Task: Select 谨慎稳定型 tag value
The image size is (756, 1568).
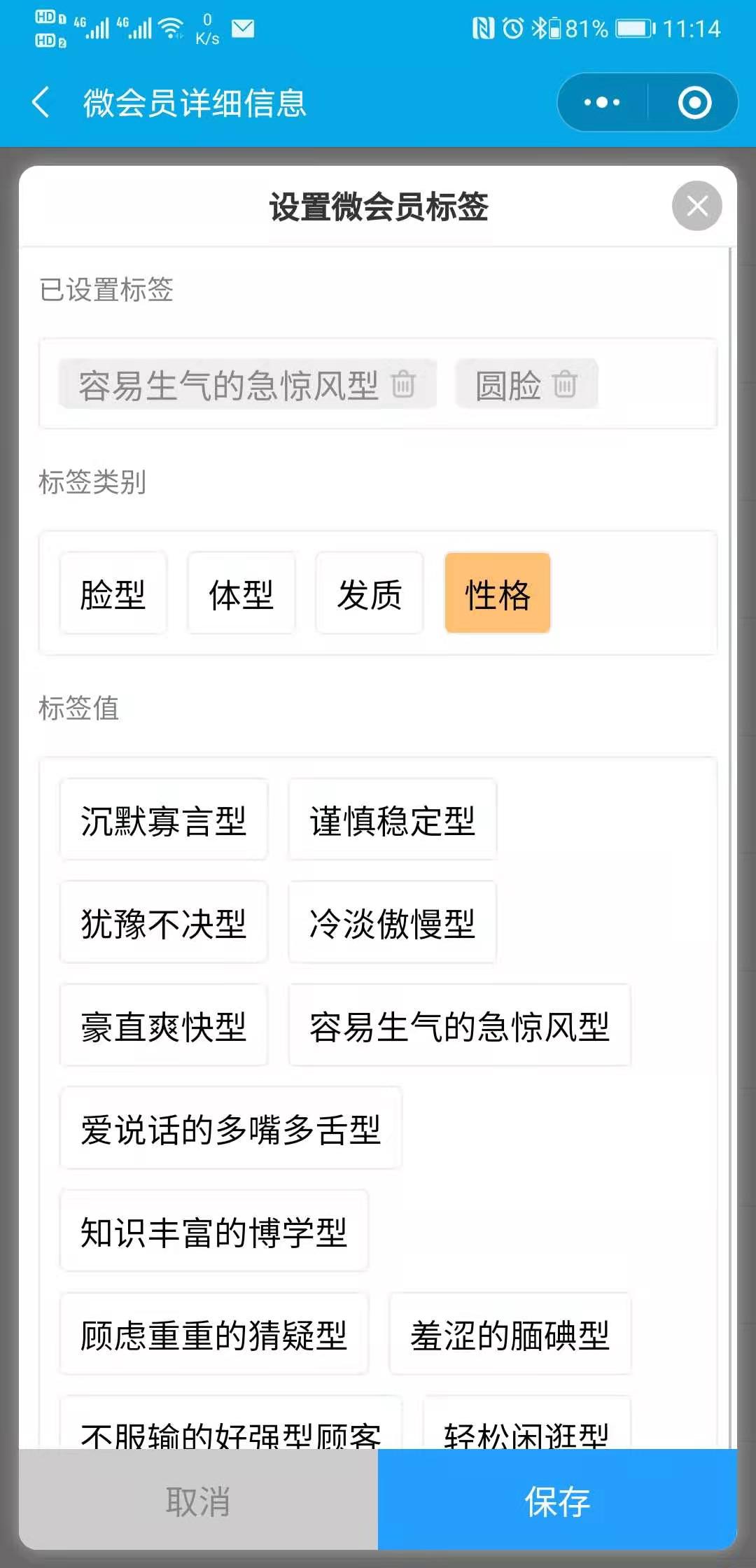Action: (393, 820)
